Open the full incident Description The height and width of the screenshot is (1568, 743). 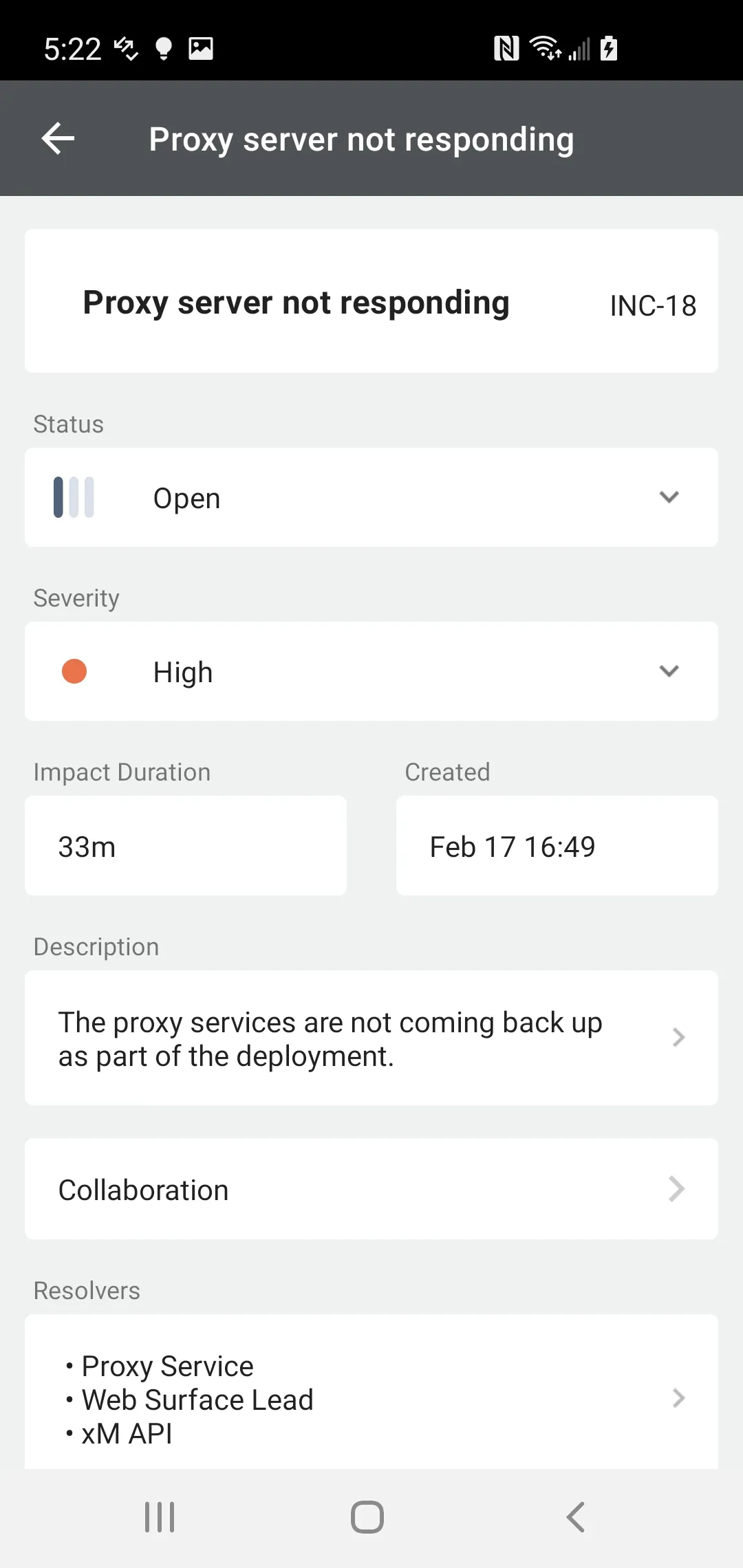point(678,1037)
